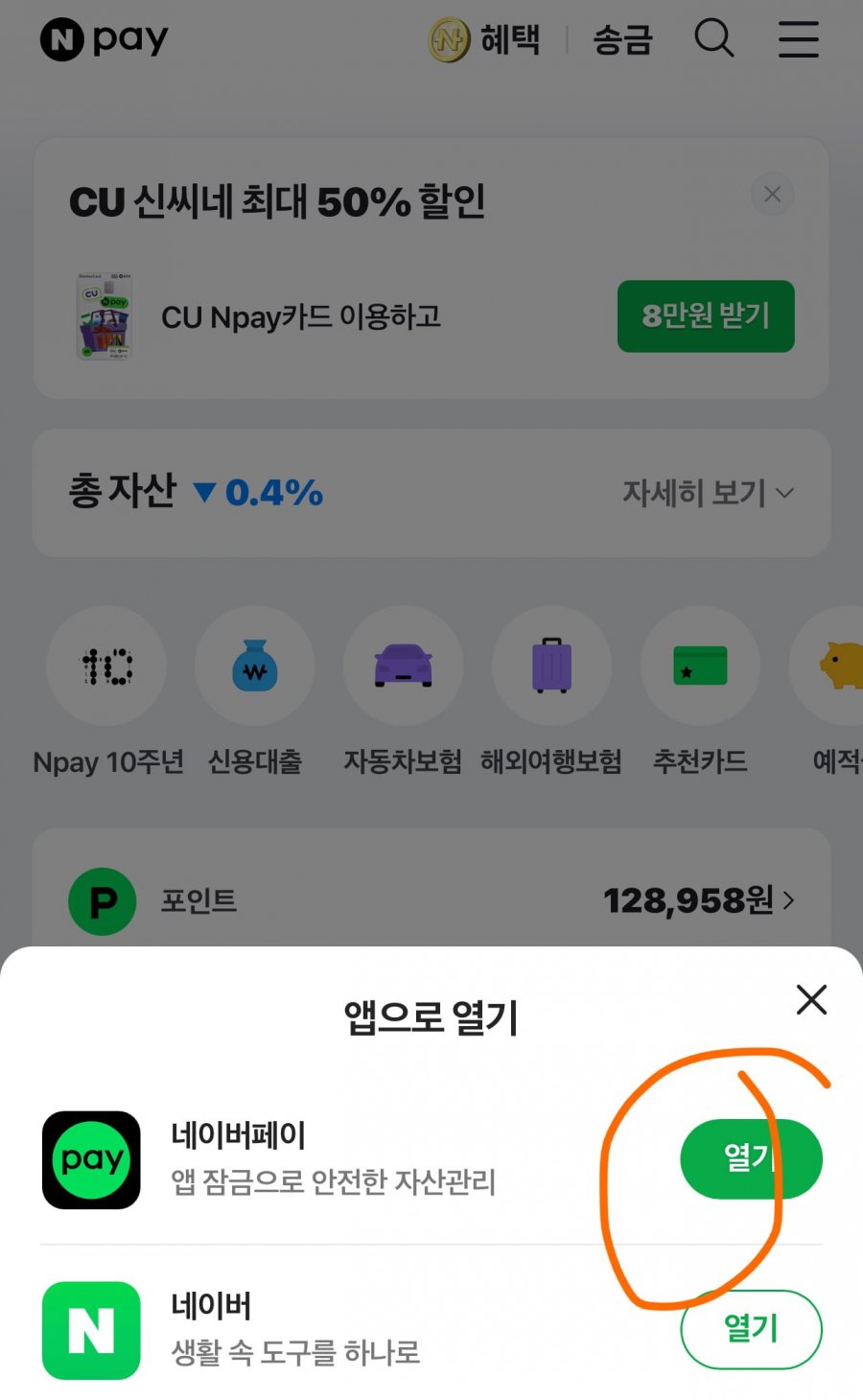Viewport: 863px width, 1400px height.
Task: Tap the Npay logo
Action: coord(104,39)
